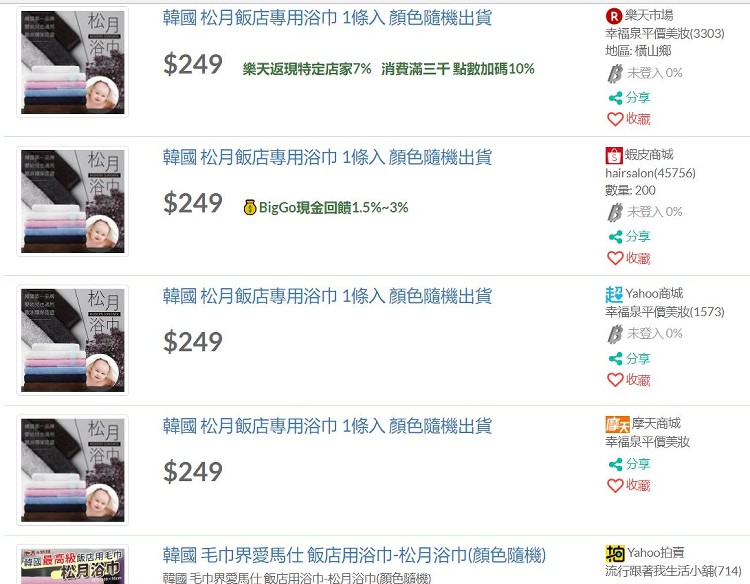Image resolution: width=750 pixels, height=584 pixels.
Task: Open the 摩天商城 product thumbnail
Action: (x=73, y=470)
